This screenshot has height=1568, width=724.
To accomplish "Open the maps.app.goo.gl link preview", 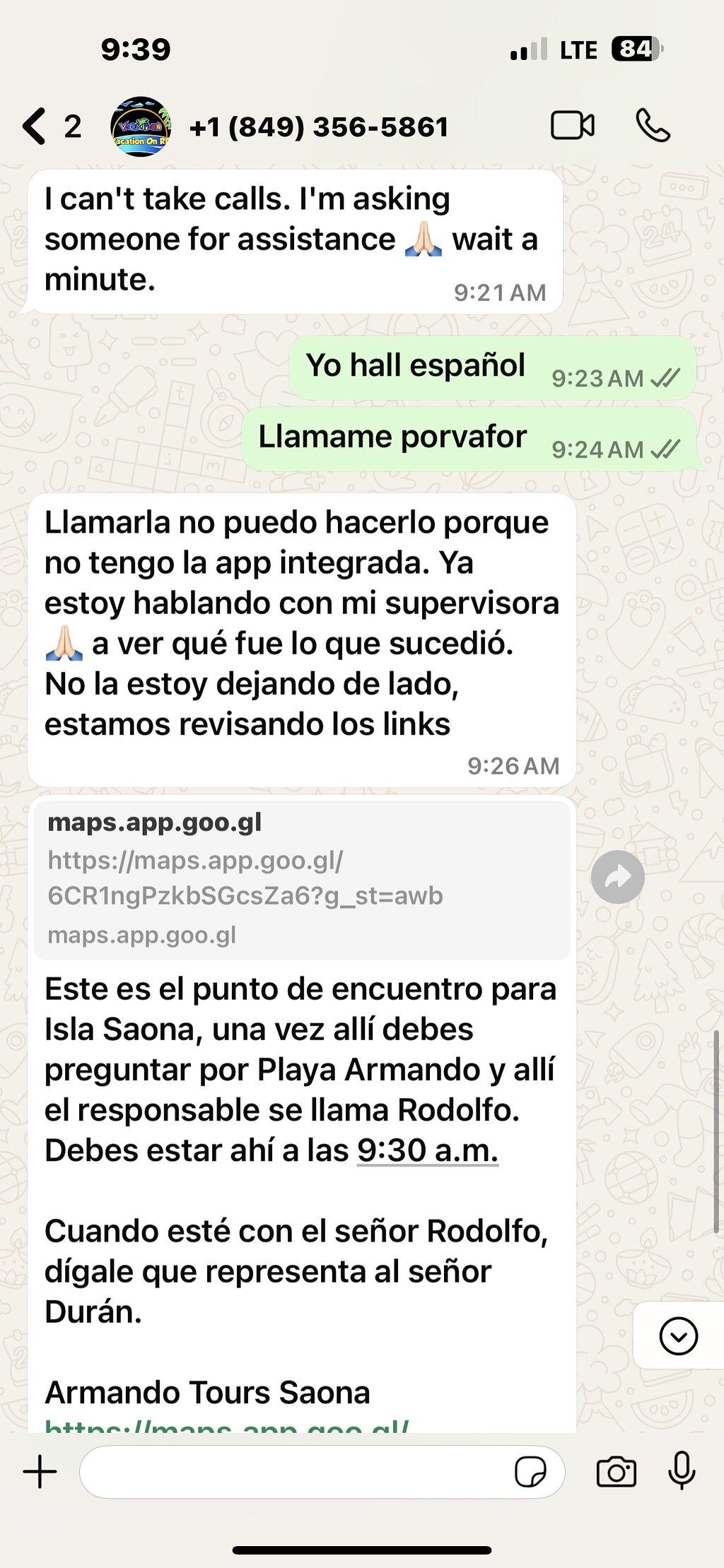I will [302, 878].
